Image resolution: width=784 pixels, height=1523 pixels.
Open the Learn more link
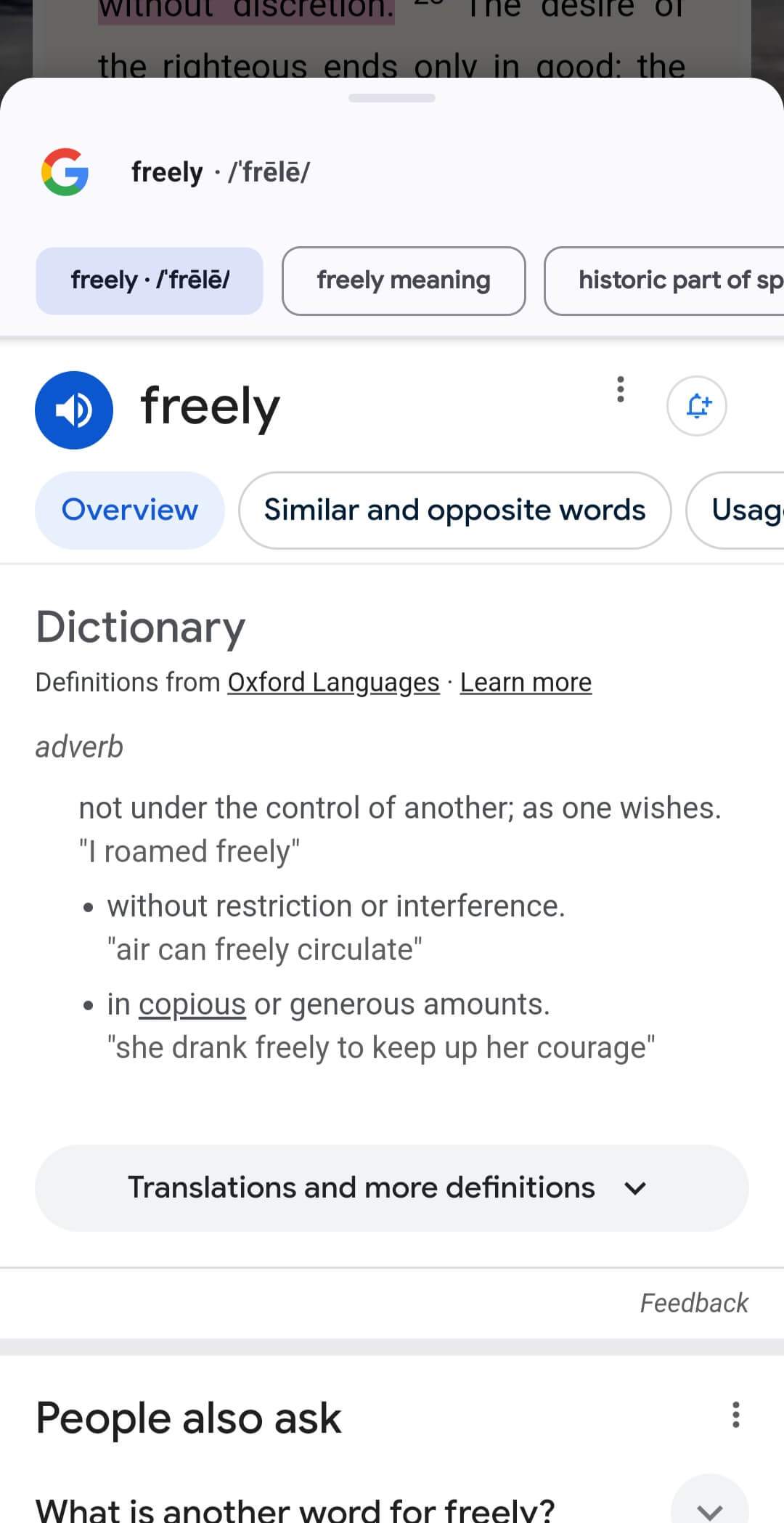pos(526,682)
